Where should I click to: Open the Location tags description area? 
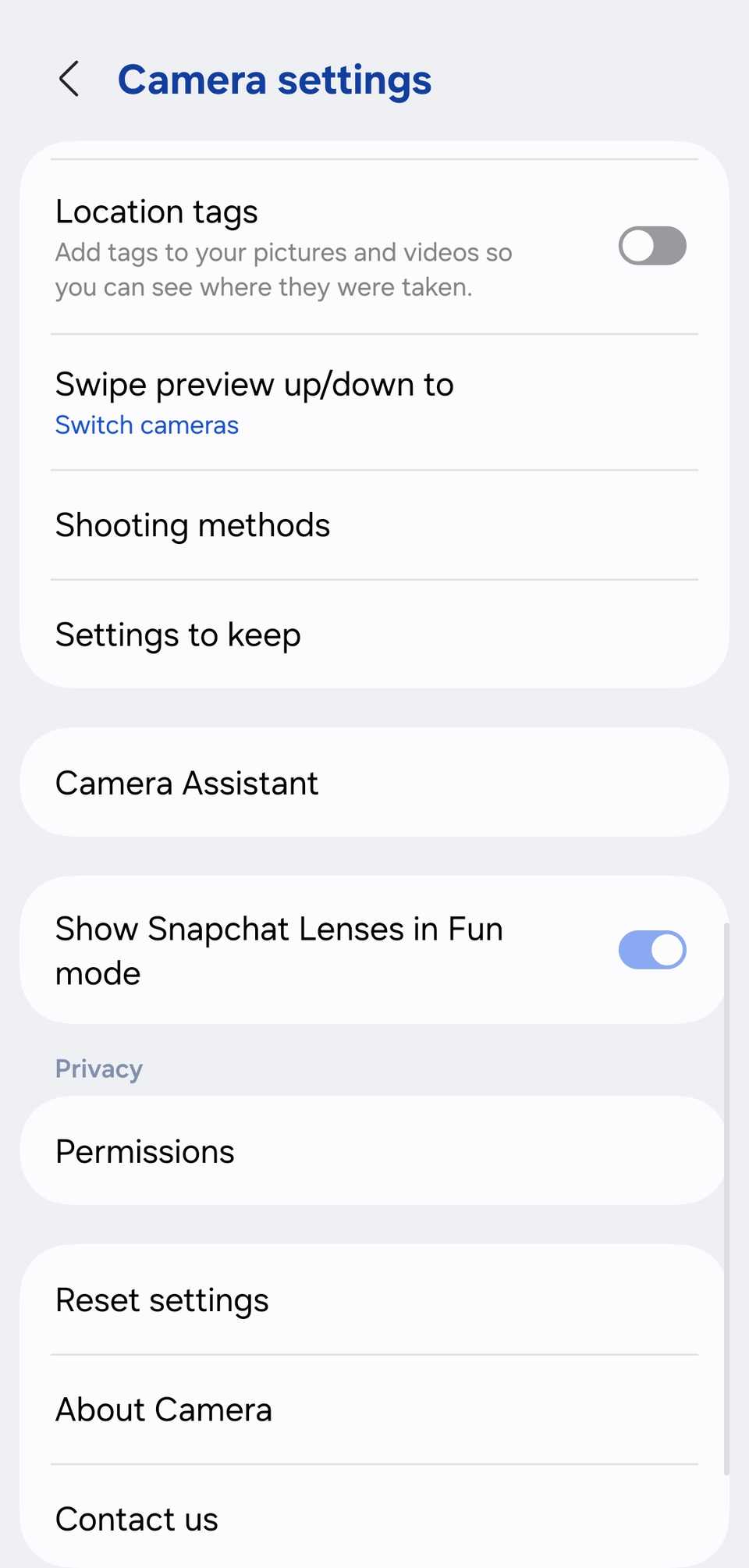coord(283,269)
